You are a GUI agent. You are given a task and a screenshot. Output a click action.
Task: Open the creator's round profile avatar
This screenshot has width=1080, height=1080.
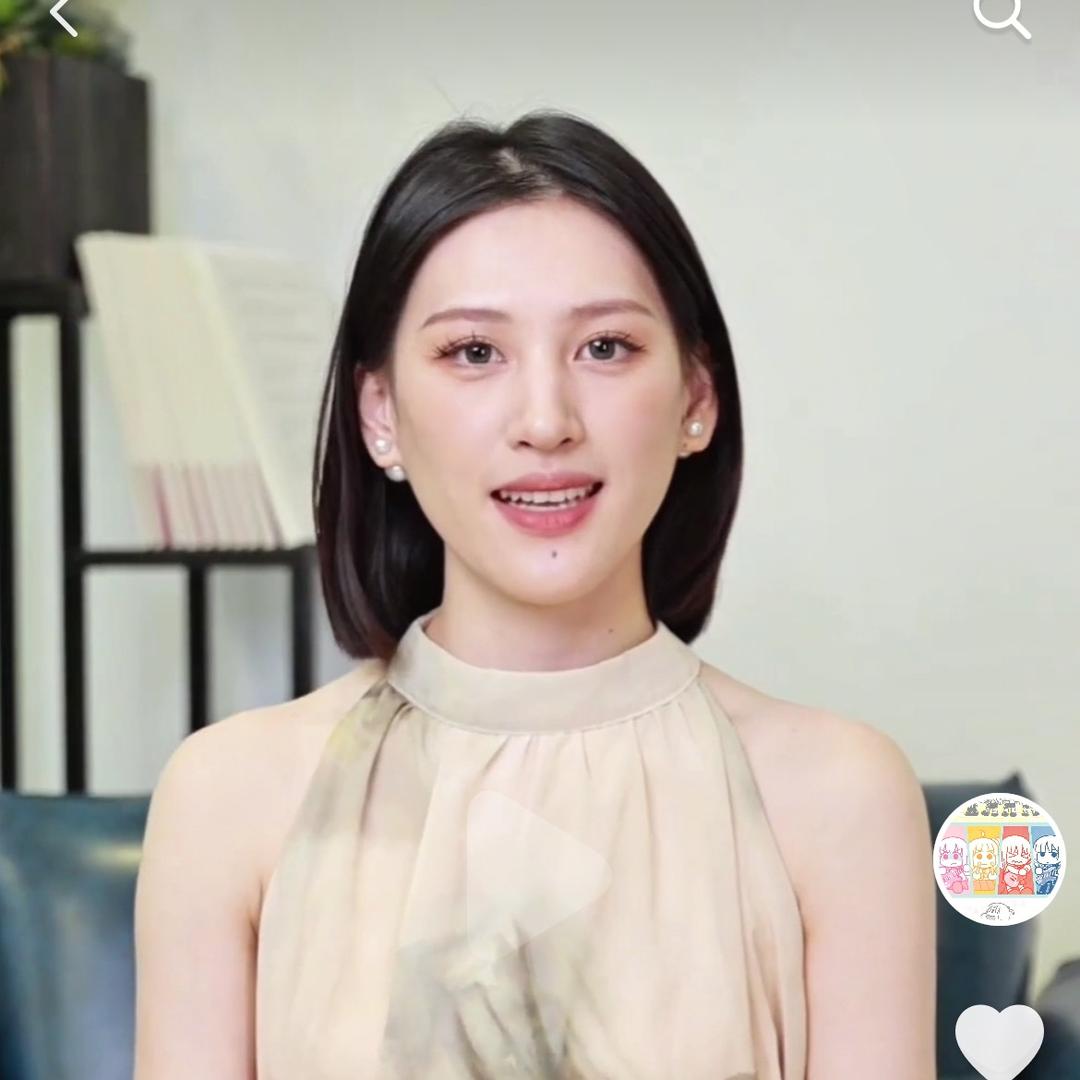[999, 859]
